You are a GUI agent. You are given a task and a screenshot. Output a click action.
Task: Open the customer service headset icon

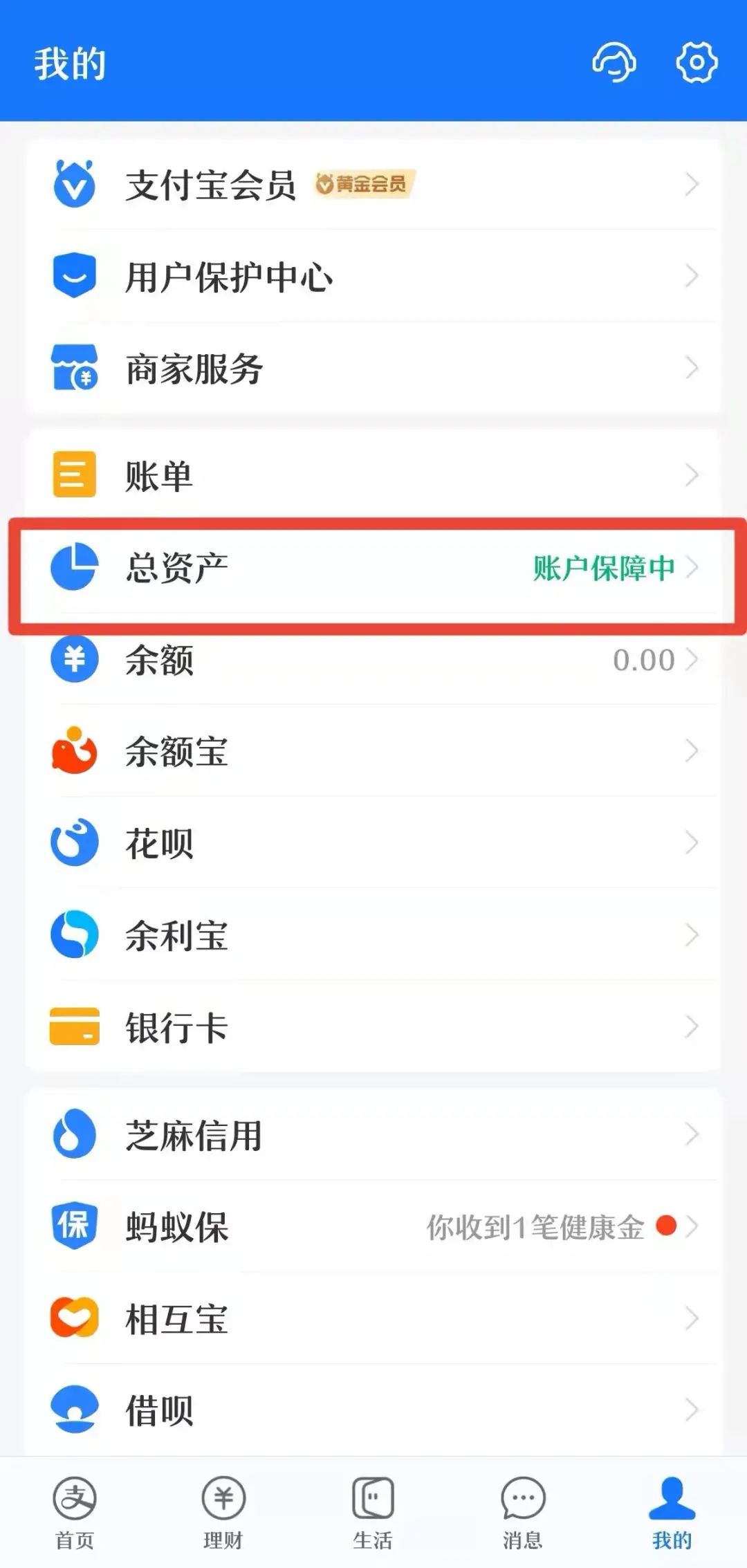point(614,62)
